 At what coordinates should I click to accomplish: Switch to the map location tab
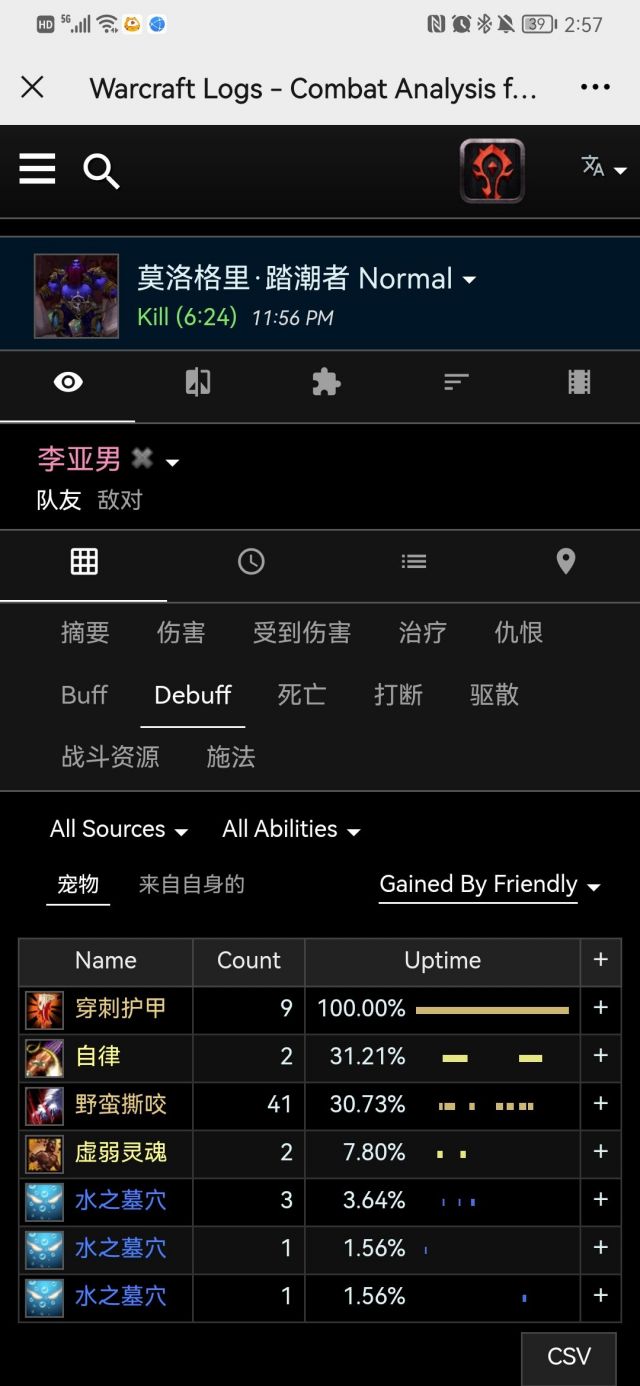tap(565, 562)
